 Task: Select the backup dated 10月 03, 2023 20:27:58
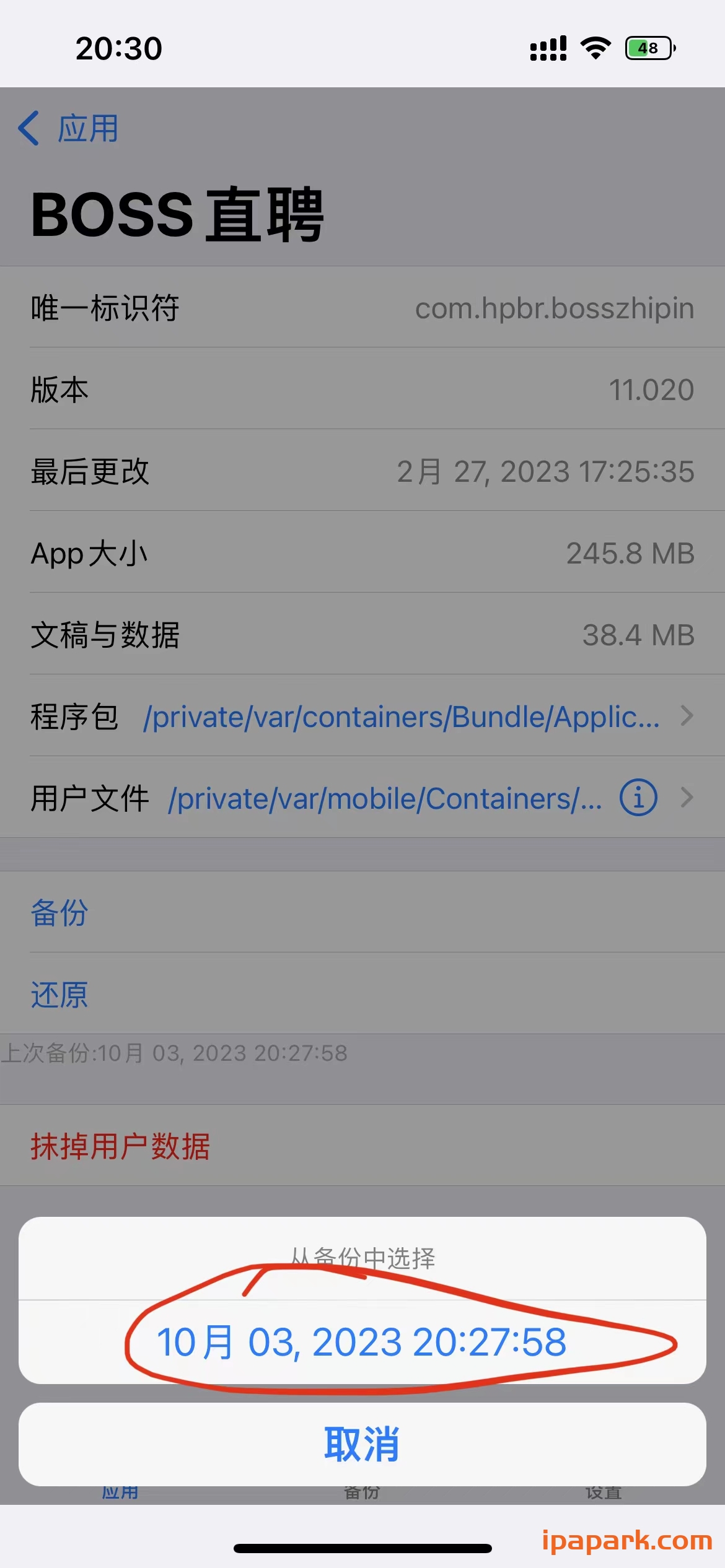tap(362, 1342)
